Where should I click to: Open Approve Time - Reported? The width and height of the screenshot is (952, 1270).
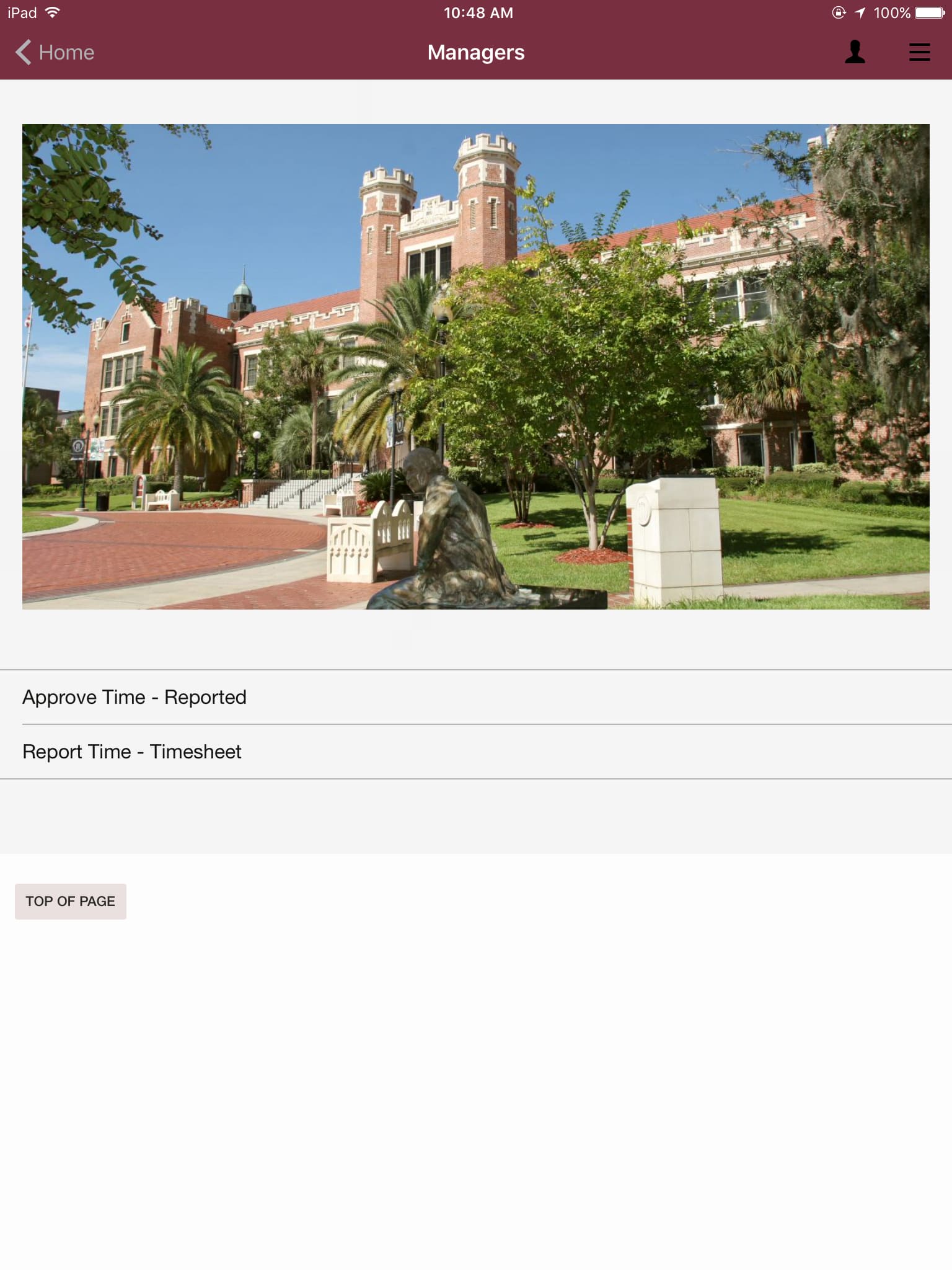(134, 697)
